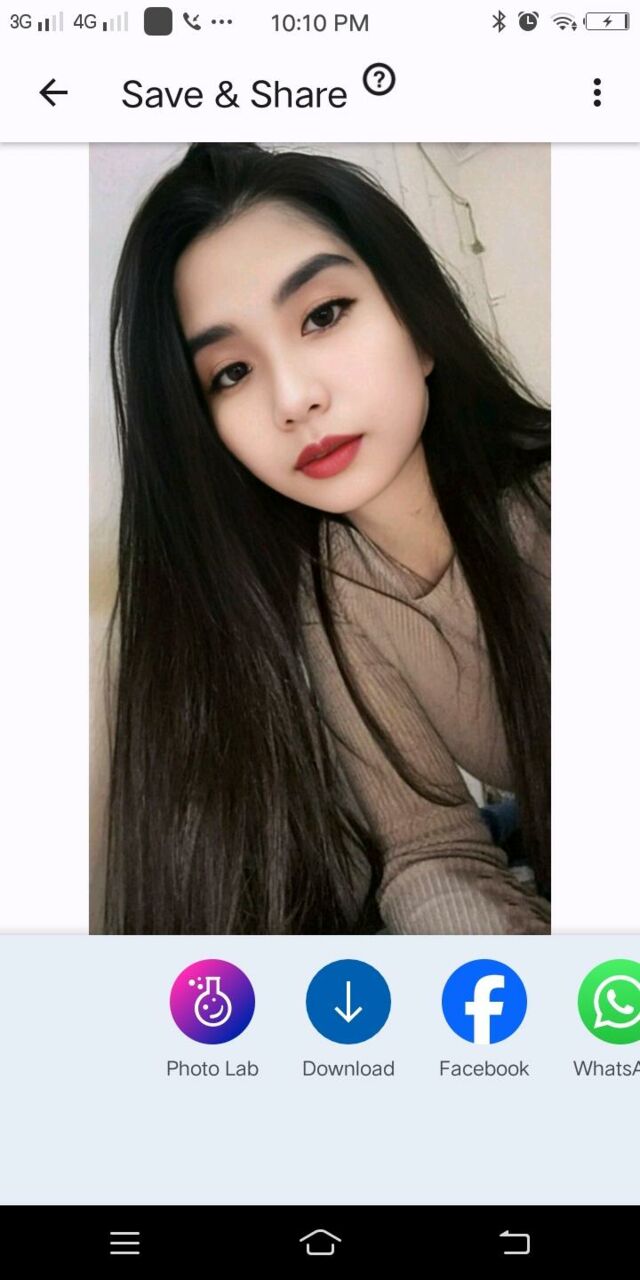
Task: Tap the system home button
Action: coord(320,1242)
